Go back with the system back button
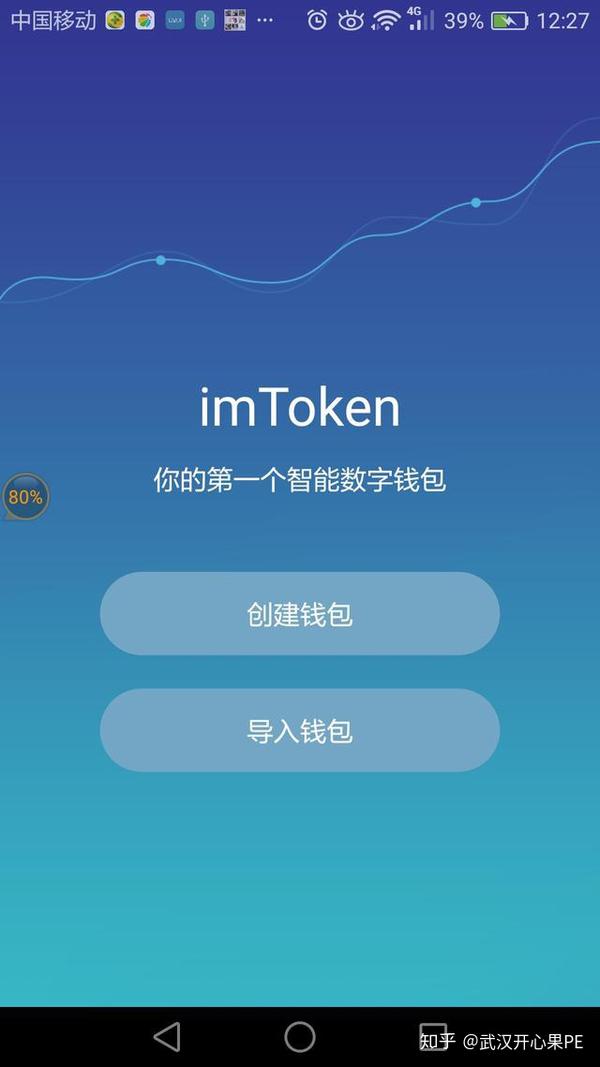 (167, 1037)
